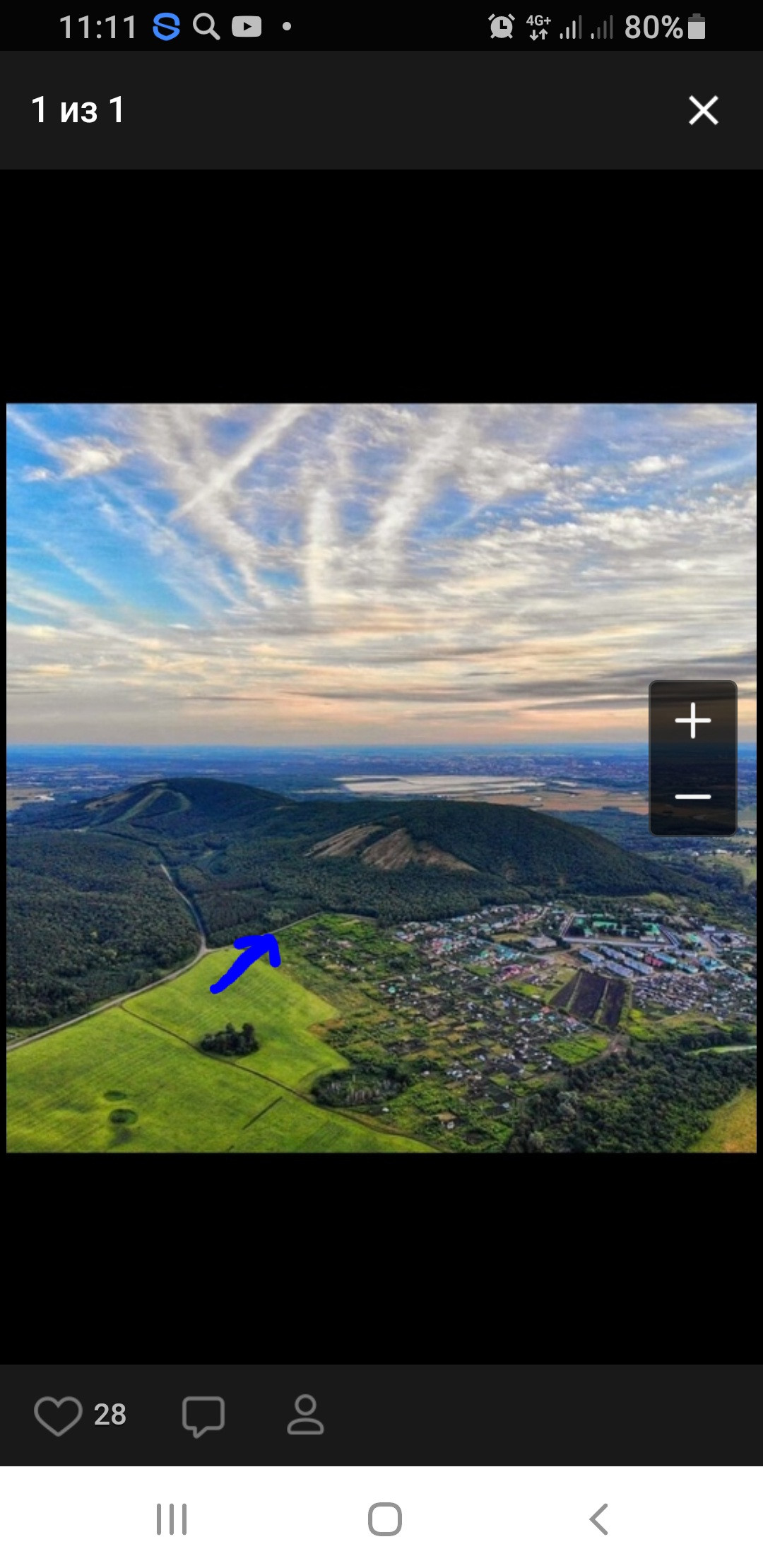Zoom out with the minus button
Image resolution: width=763 pixels, height=1568 pixels.
pos(692,797)
